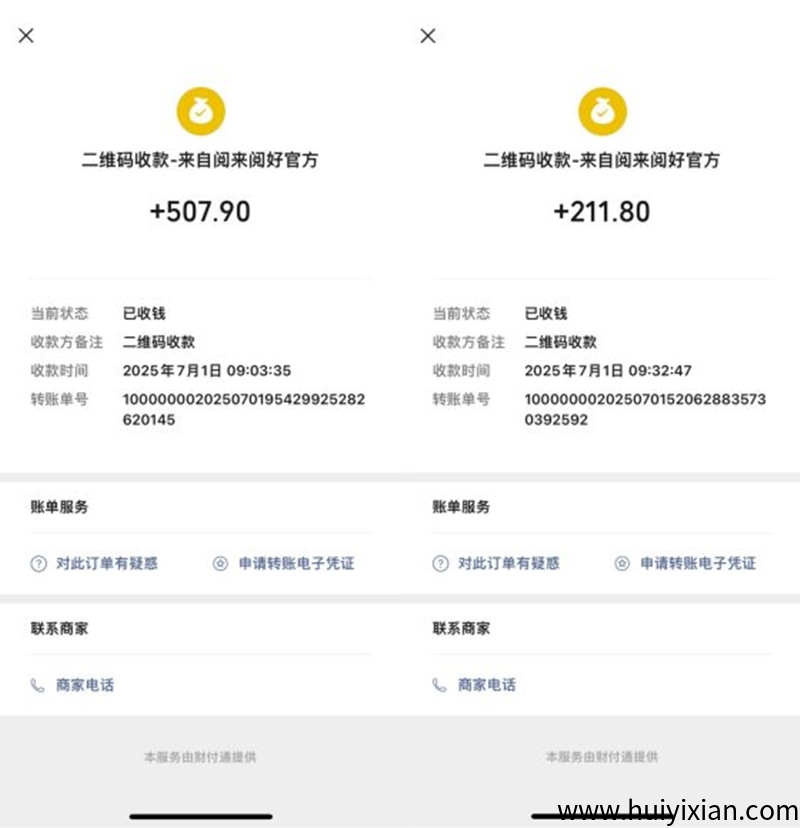
Task: Click the yellow money bag icon on left receipt
Action: tap(199, 110)
